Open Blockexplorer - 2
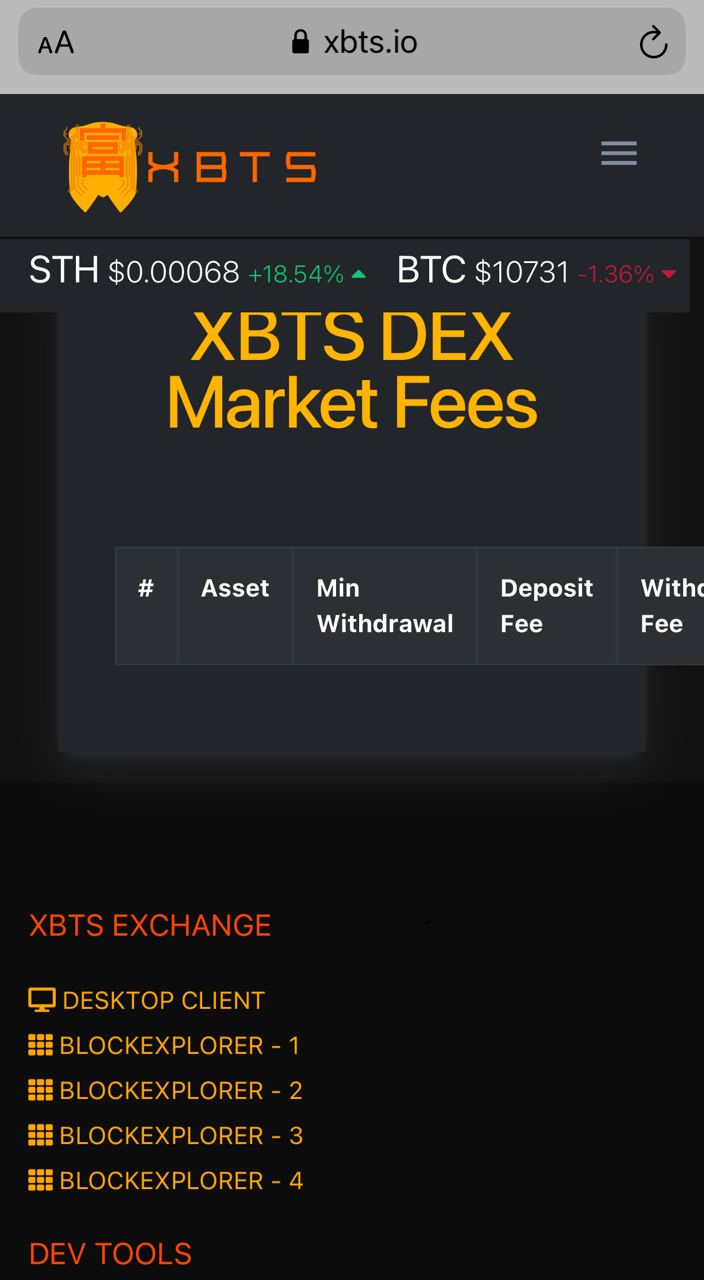Screen dimensions: 704x1280 coord(165,1090)
